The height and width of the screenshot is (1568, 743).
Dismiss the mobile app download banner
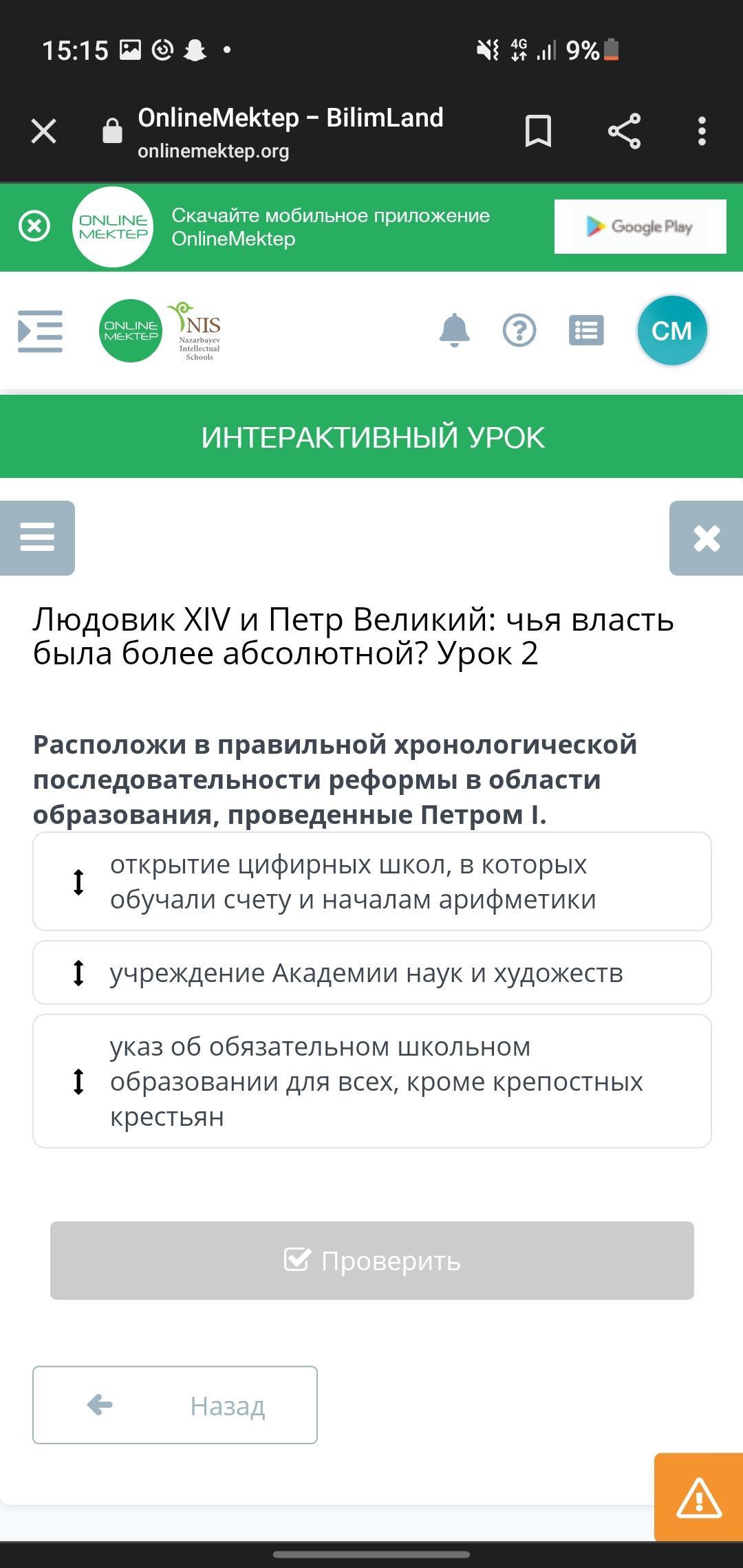[x=34, y=226]
